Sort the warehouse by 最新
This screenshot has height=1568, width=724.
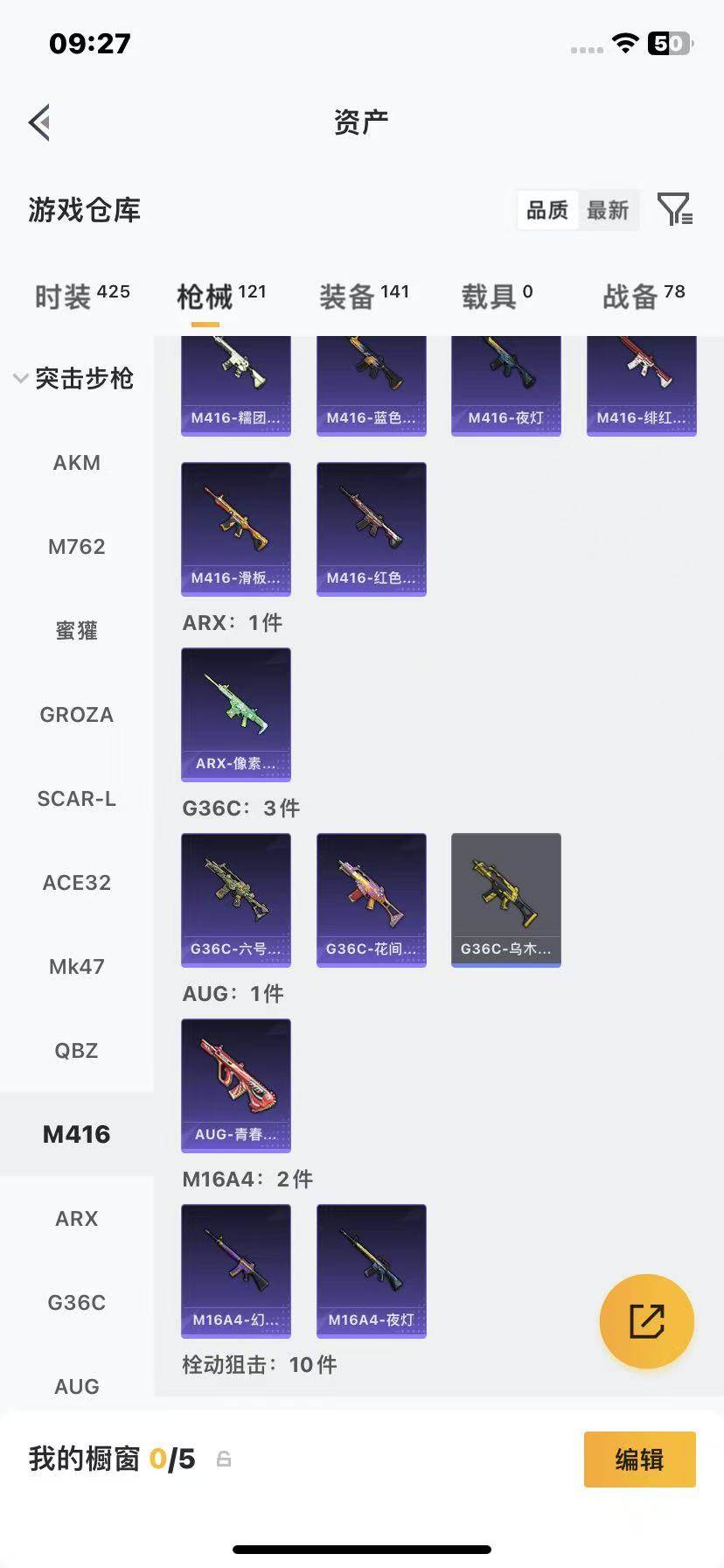[x=608, y=210]
